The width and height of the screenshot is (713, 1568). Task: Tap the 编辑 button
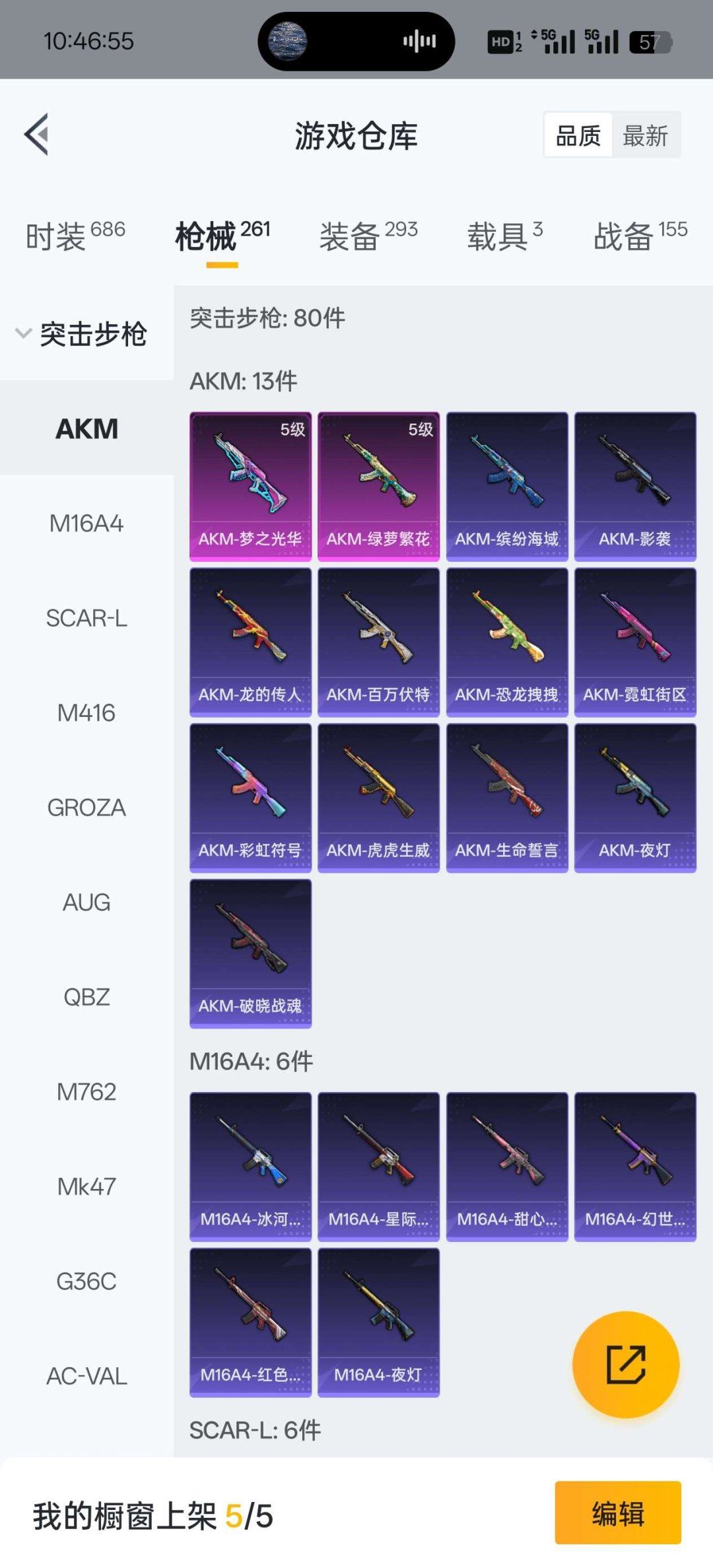(x=617, y=1513)
